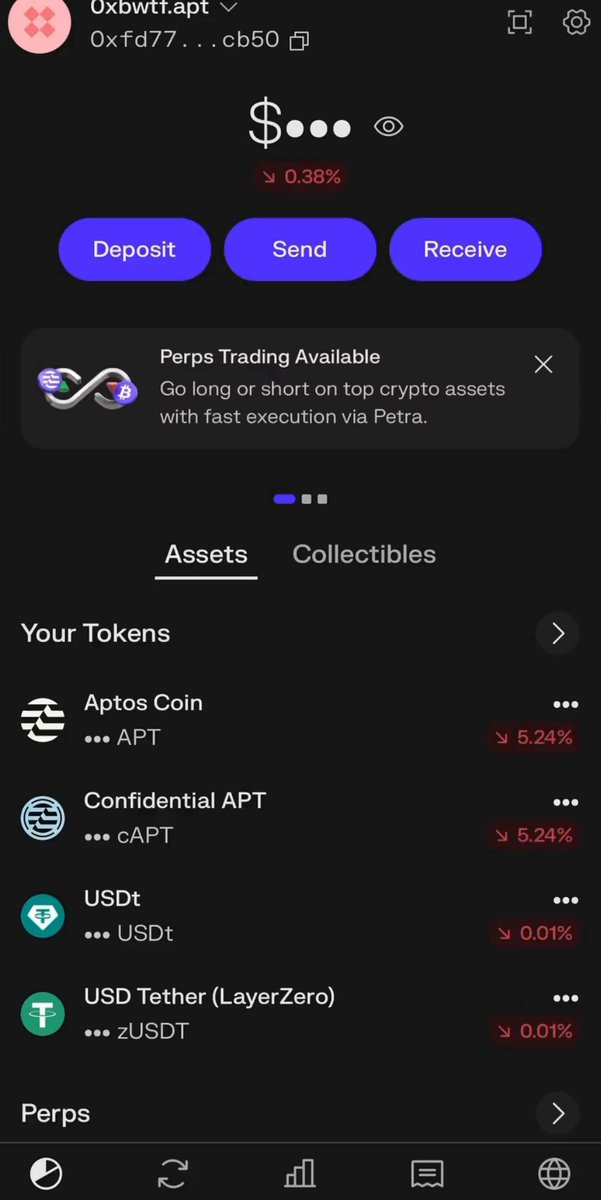
Task: Tap the Receive button
Action: [x=465, y=249]
